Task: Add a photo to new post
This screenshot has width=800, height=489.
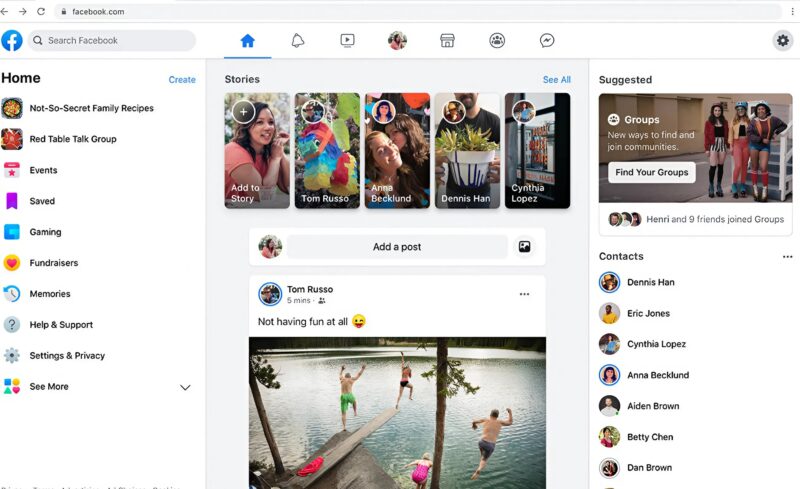Action: click(524, 247)
